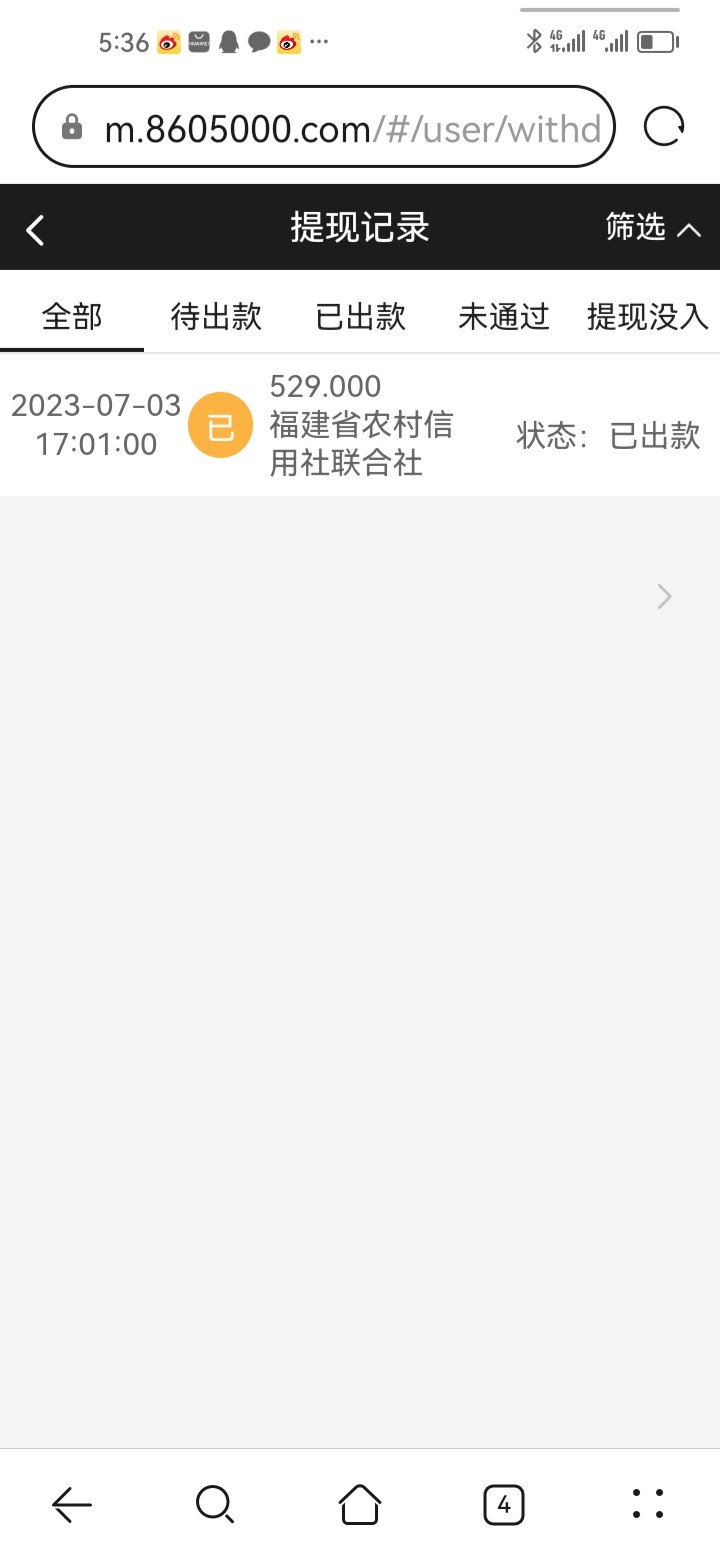Reload the page with the refresh icon
Viewport: 720px width, 1560px height.
[664, 127]
